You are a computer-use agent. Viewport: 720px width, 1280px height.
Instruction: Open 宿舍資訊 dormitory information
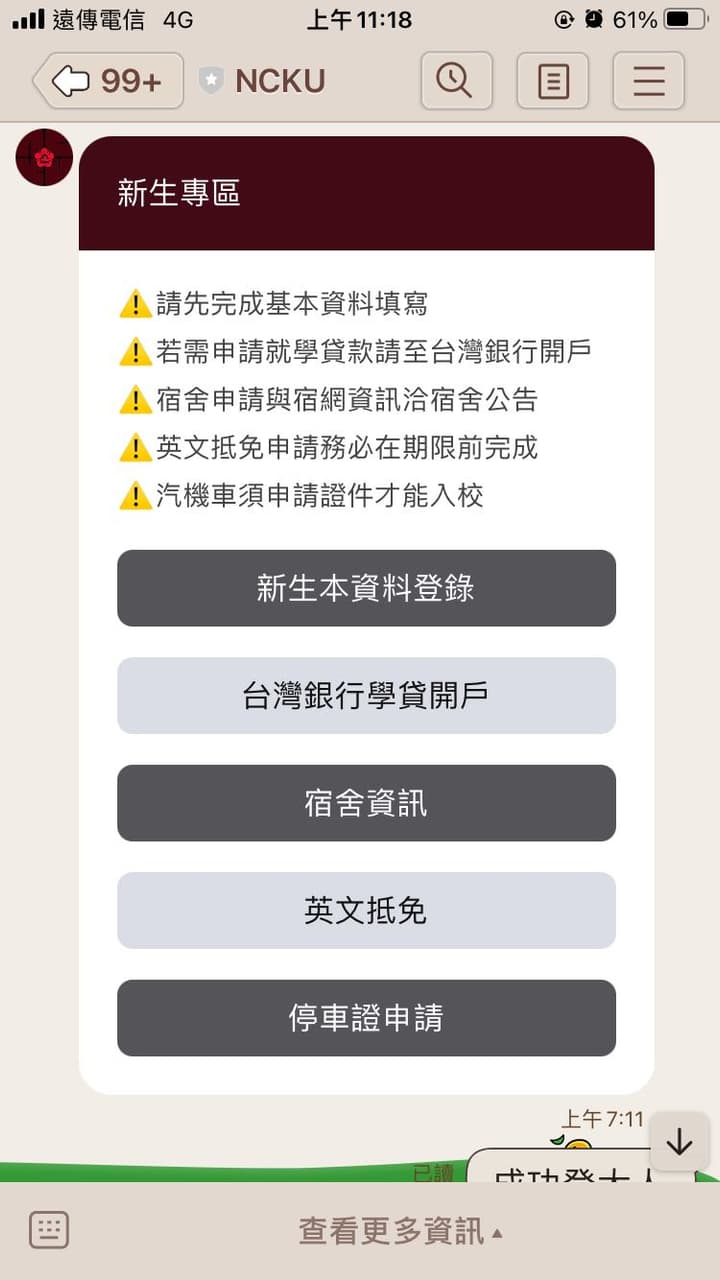pos(366,803)
